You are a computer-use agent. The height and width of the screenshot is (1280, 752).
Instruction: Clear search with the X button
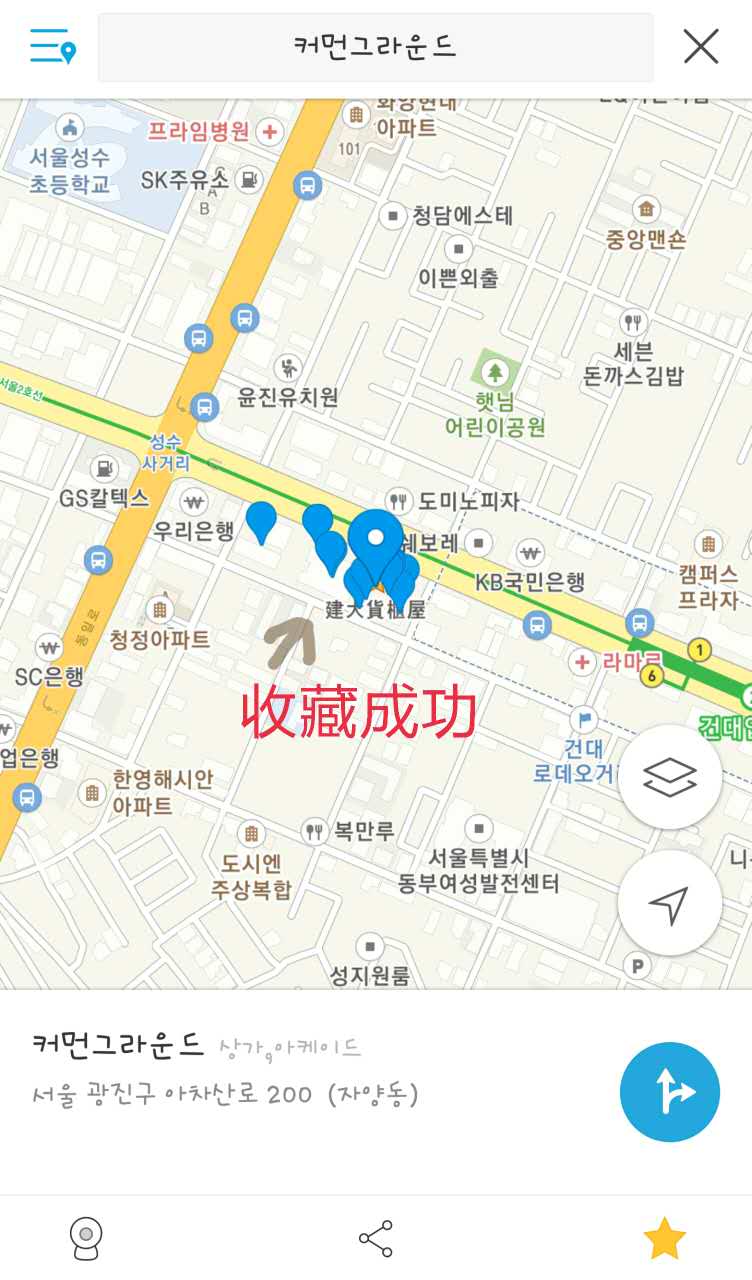point(699,47)
